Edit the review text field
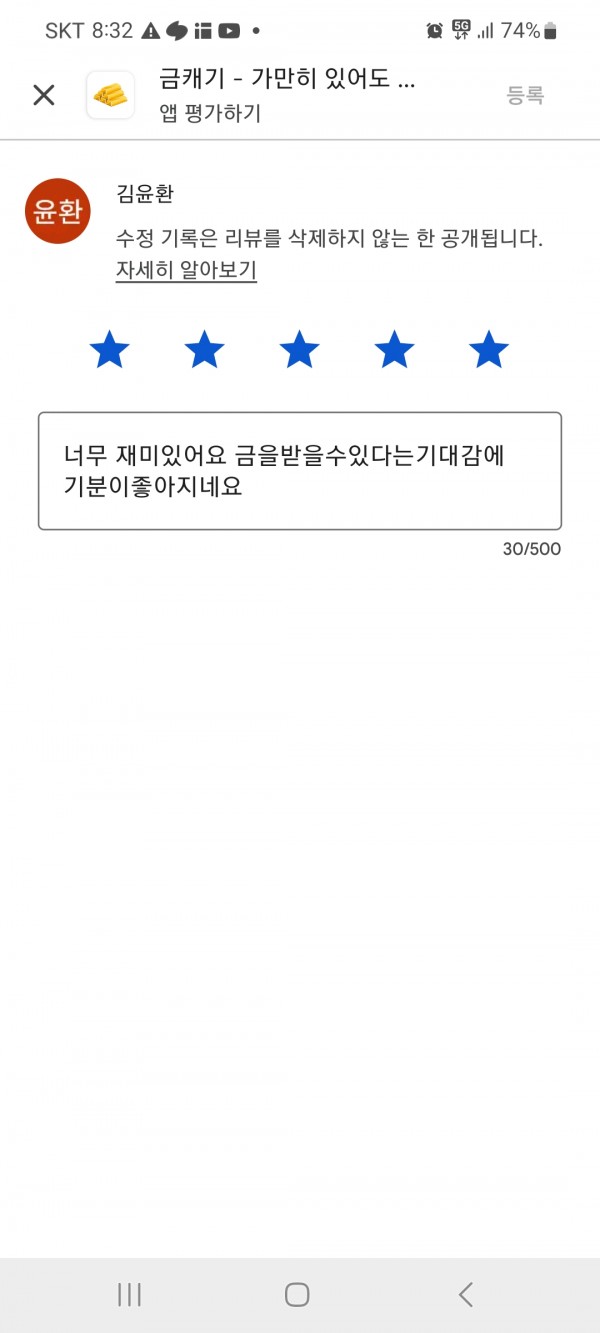600x1333 pixels. pos(300,471)
